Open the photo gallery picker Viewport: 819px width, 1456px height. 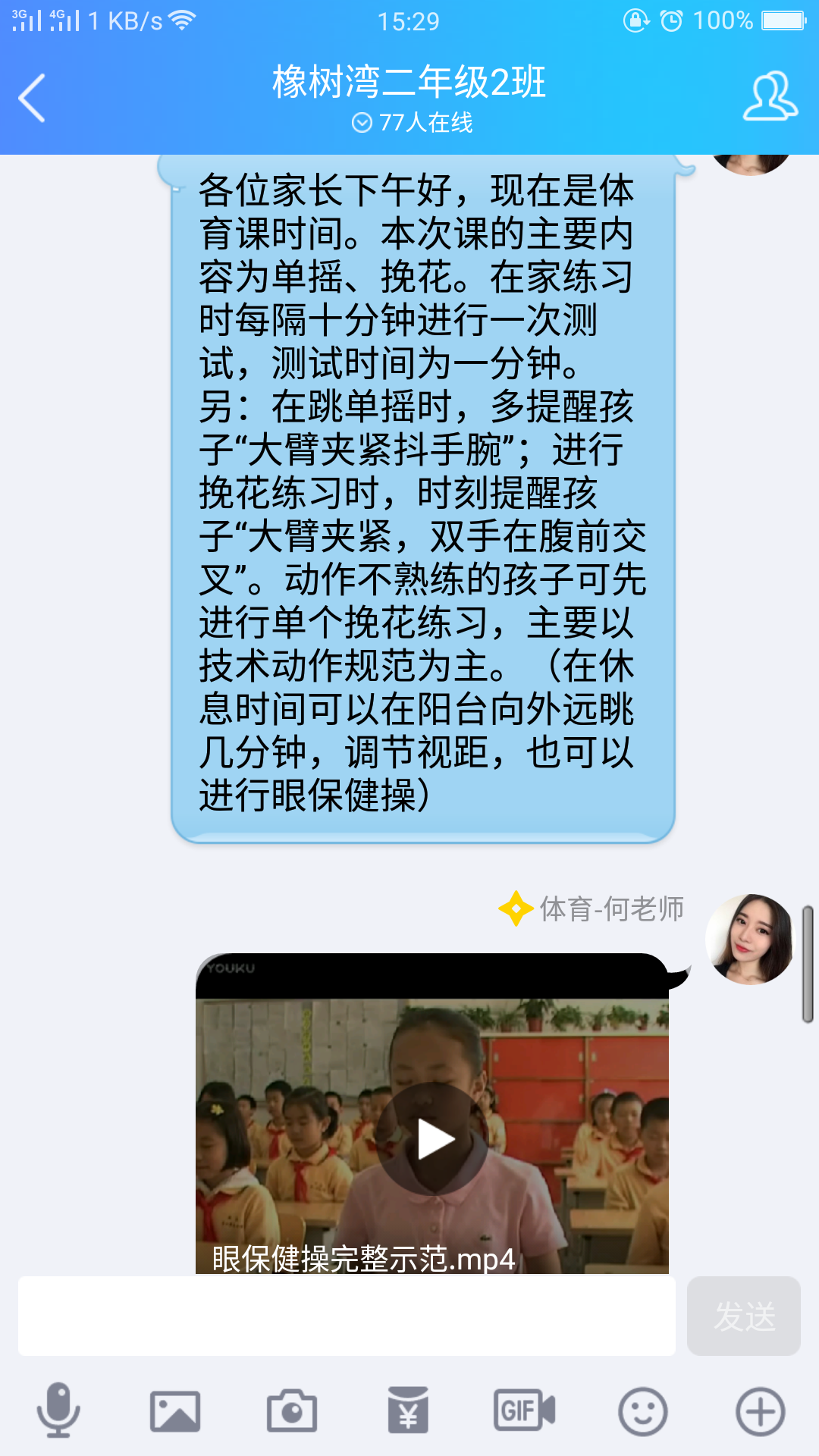[x=175, y=1411]
